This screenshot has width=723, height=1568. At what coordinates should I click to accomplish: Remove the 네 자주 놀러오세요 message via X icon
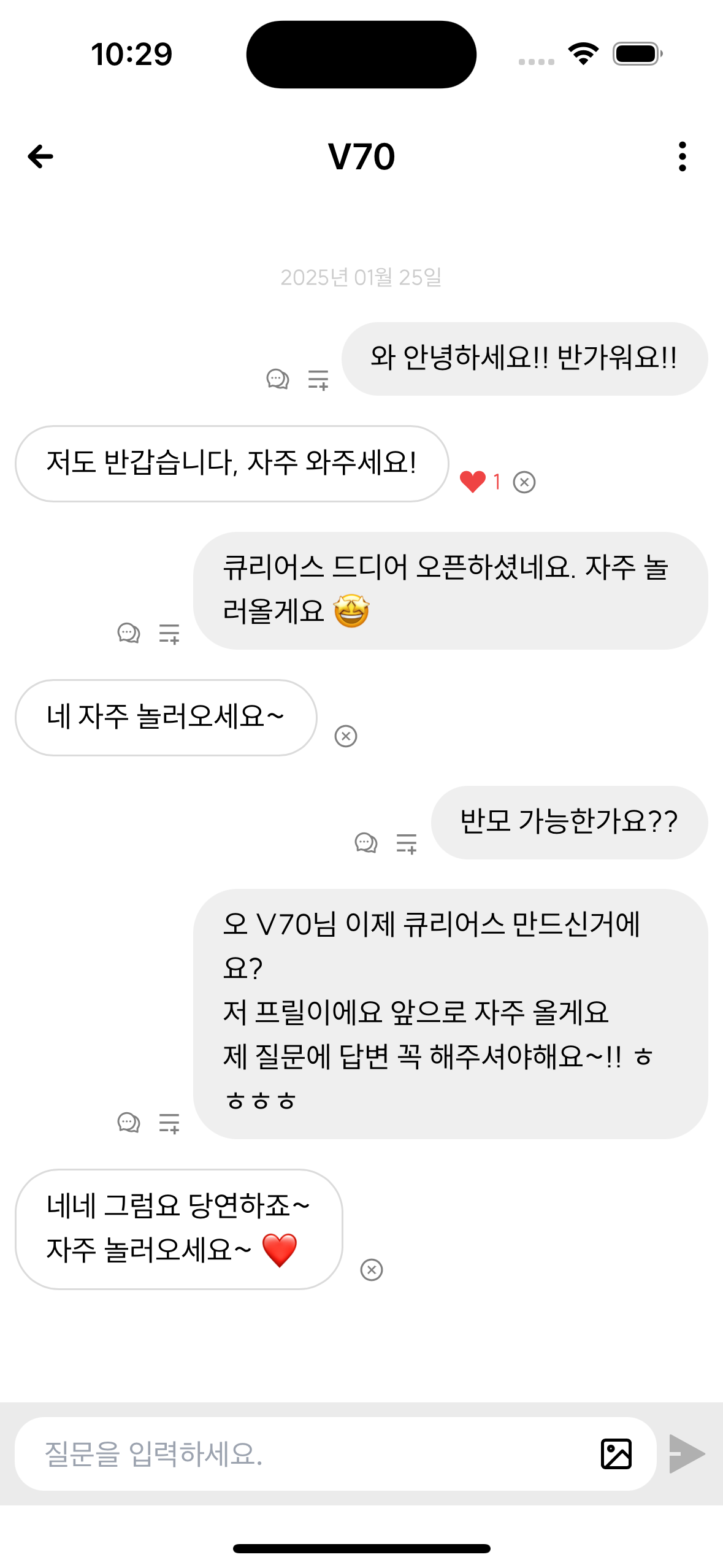click(346, 736)
